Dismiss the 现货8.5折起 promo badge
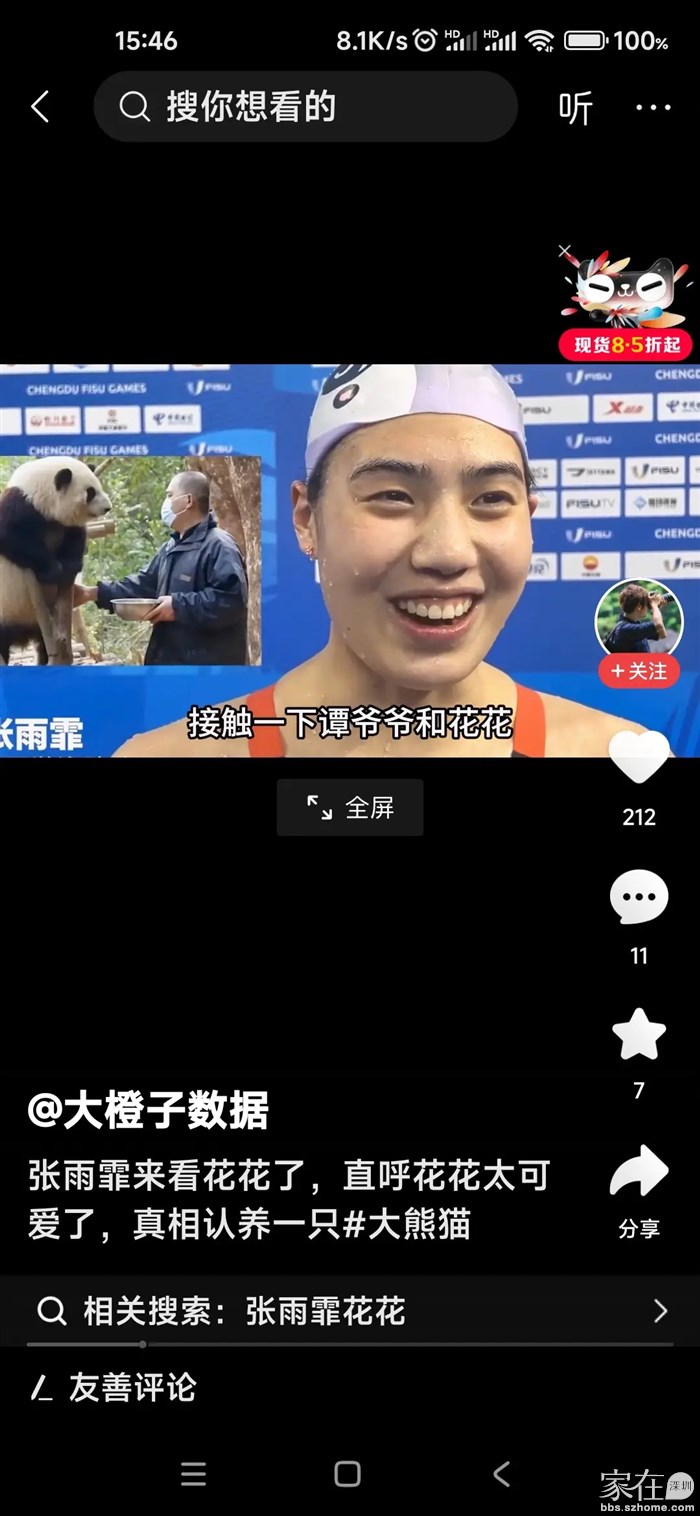This screenshot has width=700, height=1516. [565, 252]
